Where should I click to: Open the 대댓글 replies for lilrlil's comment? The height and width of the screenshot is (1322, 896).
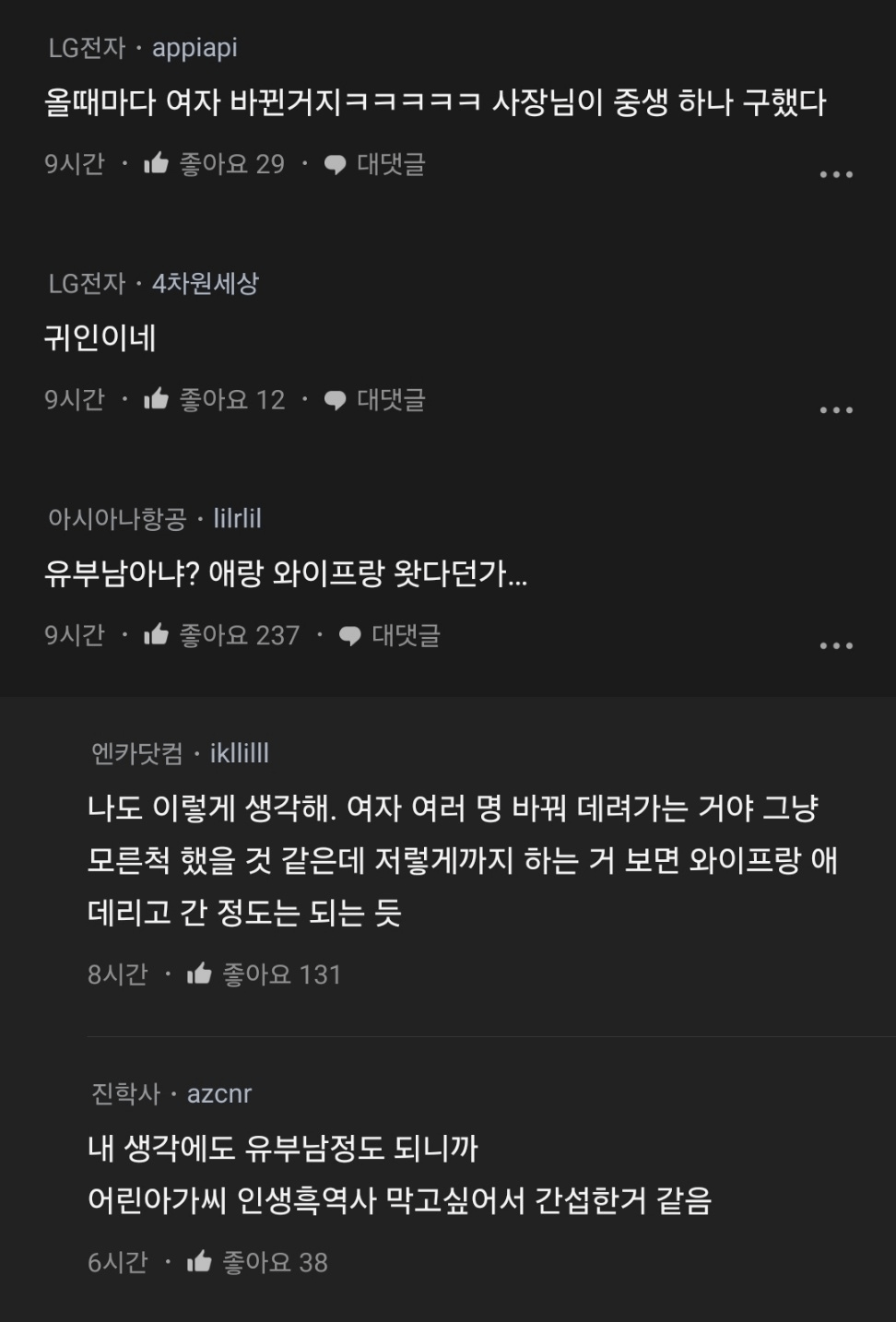click(405, 634)
